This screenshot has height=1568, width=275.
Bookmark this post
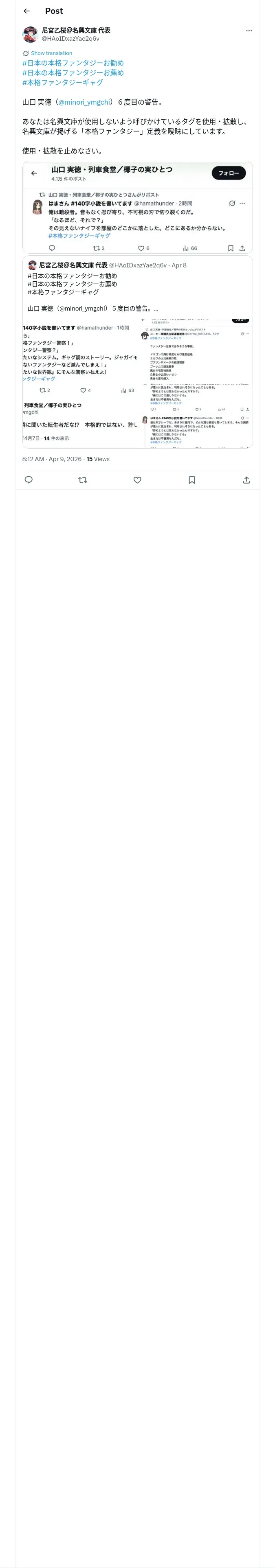(192, 480)
